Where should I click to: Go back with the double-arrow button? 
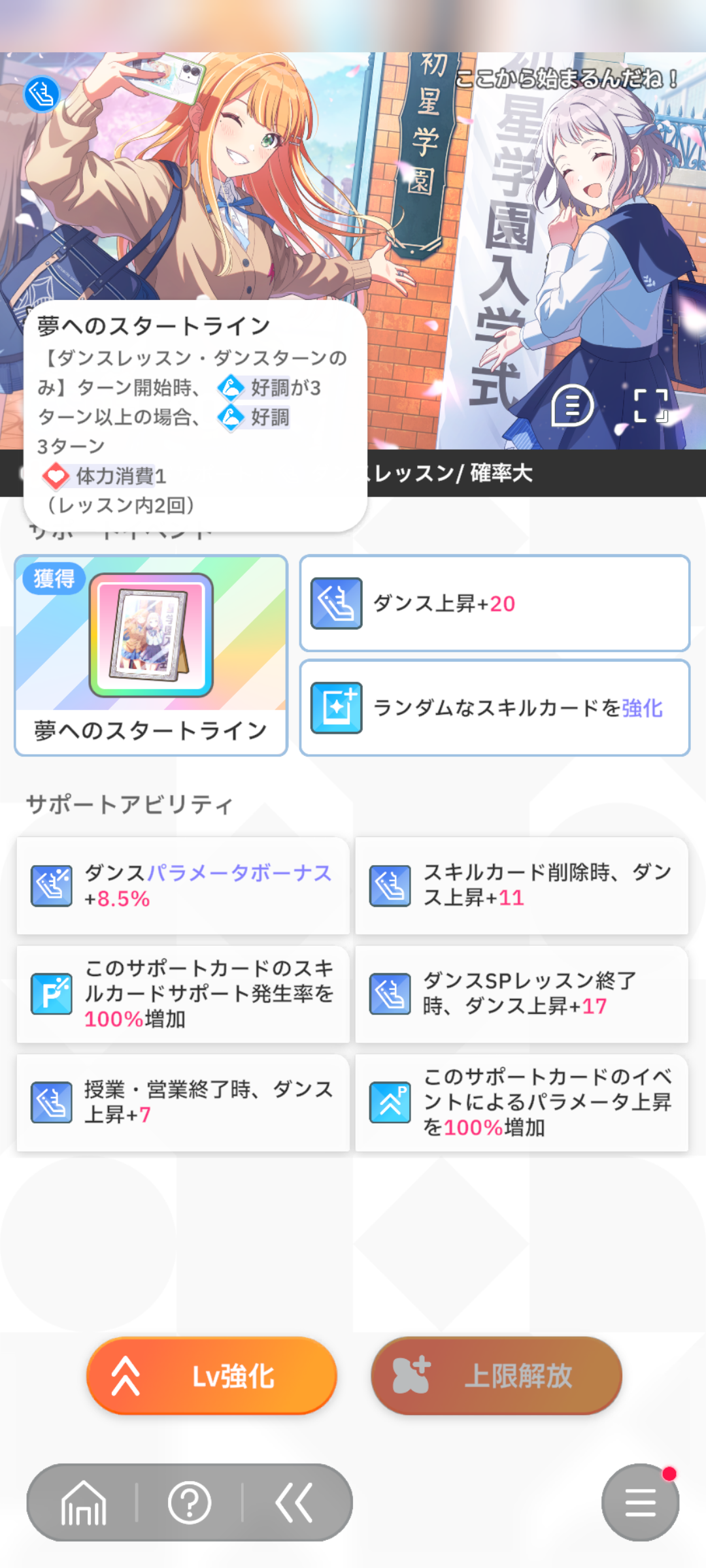tap(294, 1503)
